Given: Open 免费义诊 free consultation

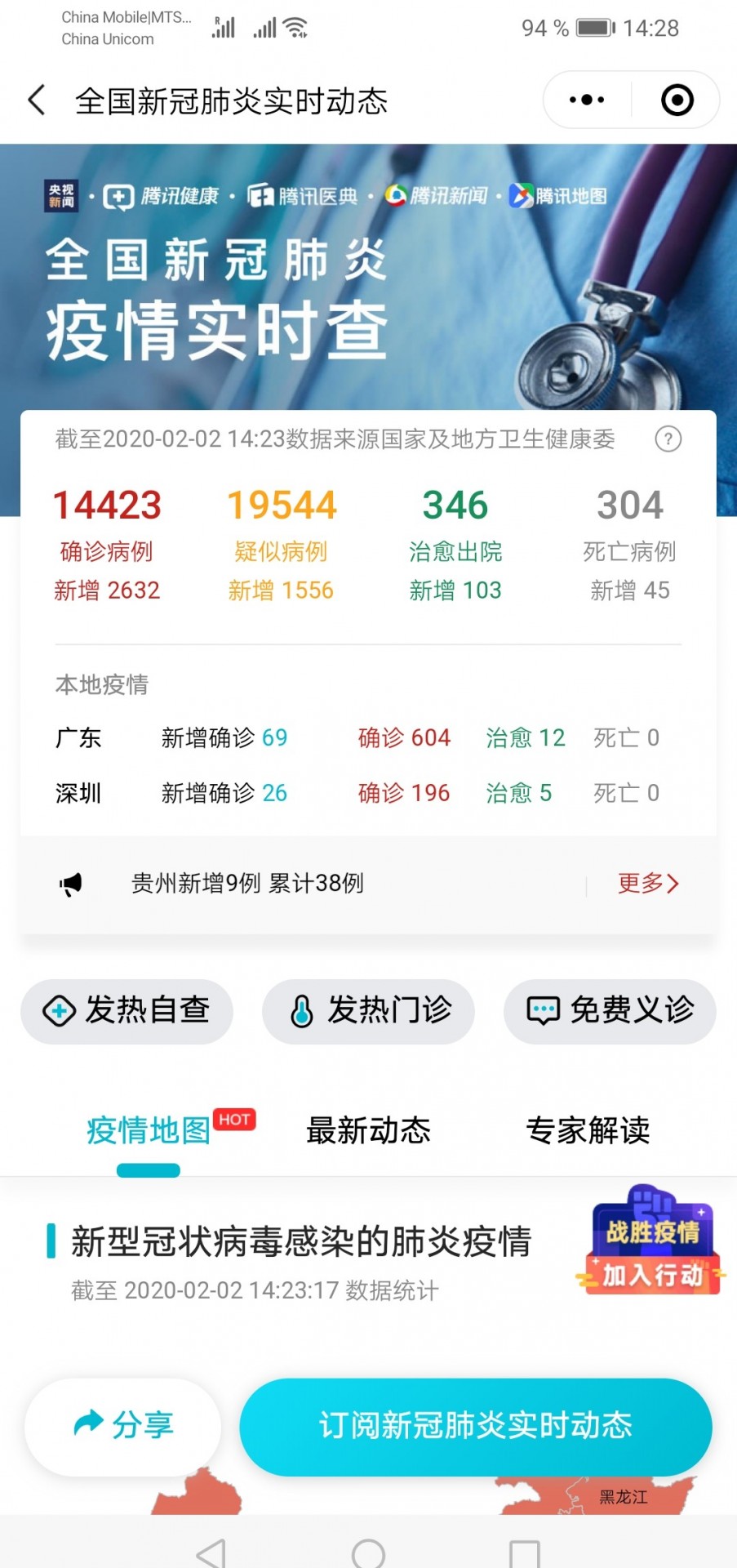Looking at the screenshot, I should point(610,1011).
